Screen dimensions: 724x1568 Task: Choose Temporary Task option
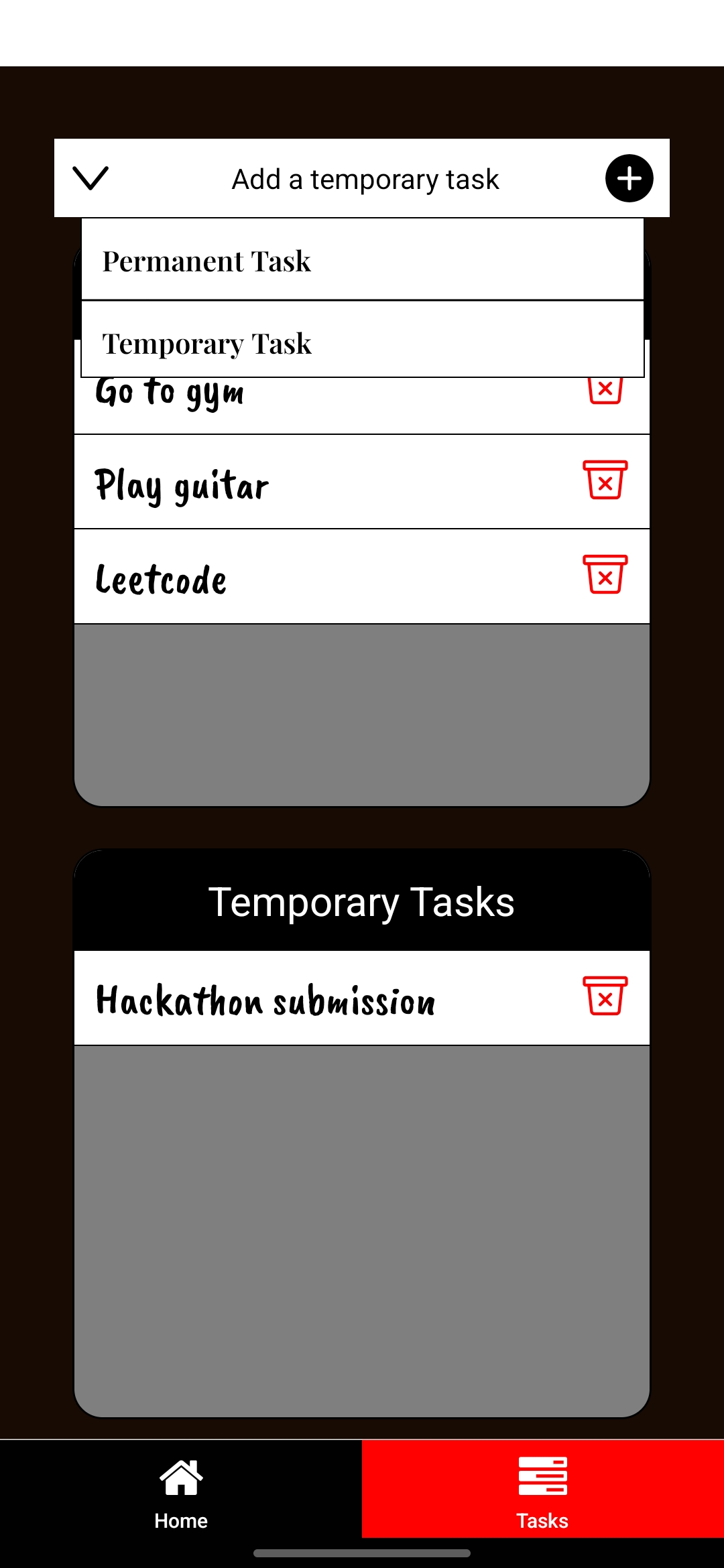[362, 342]
